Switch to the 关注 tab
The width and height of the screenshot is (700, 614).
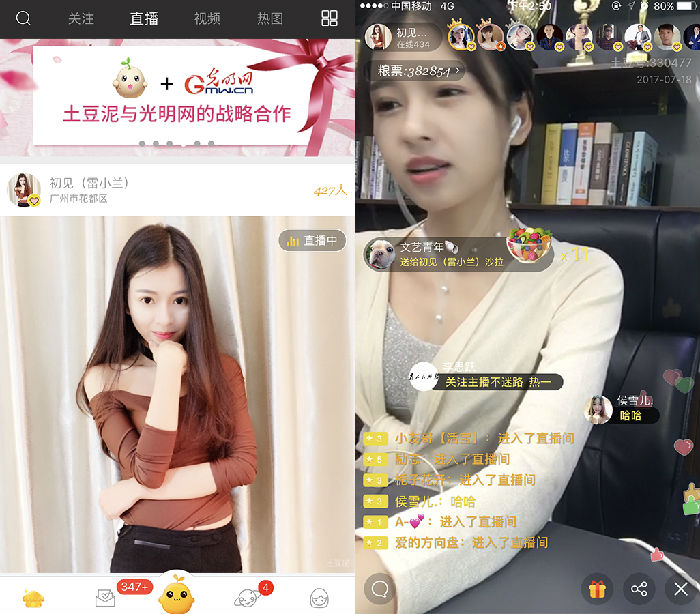click(81, 18)
